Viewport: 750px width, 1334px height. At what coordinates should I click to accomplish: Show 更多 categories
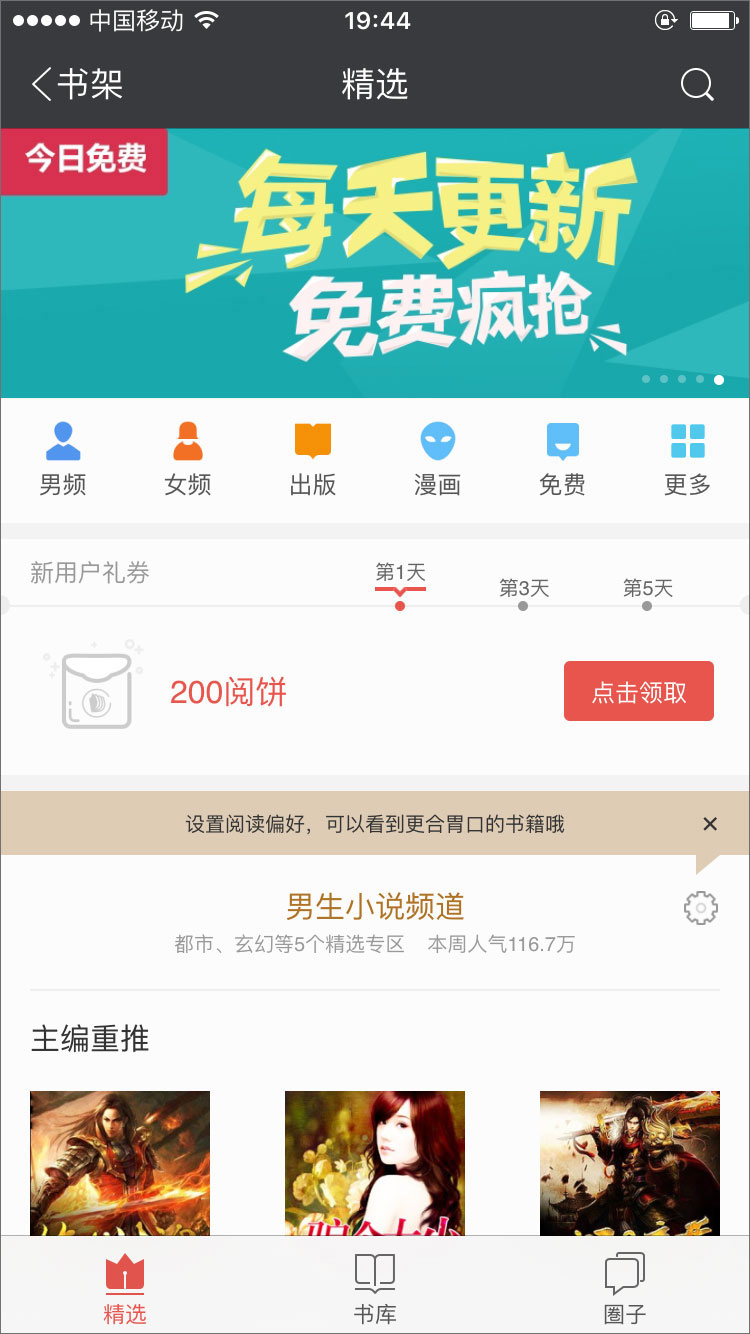[687, 459]
